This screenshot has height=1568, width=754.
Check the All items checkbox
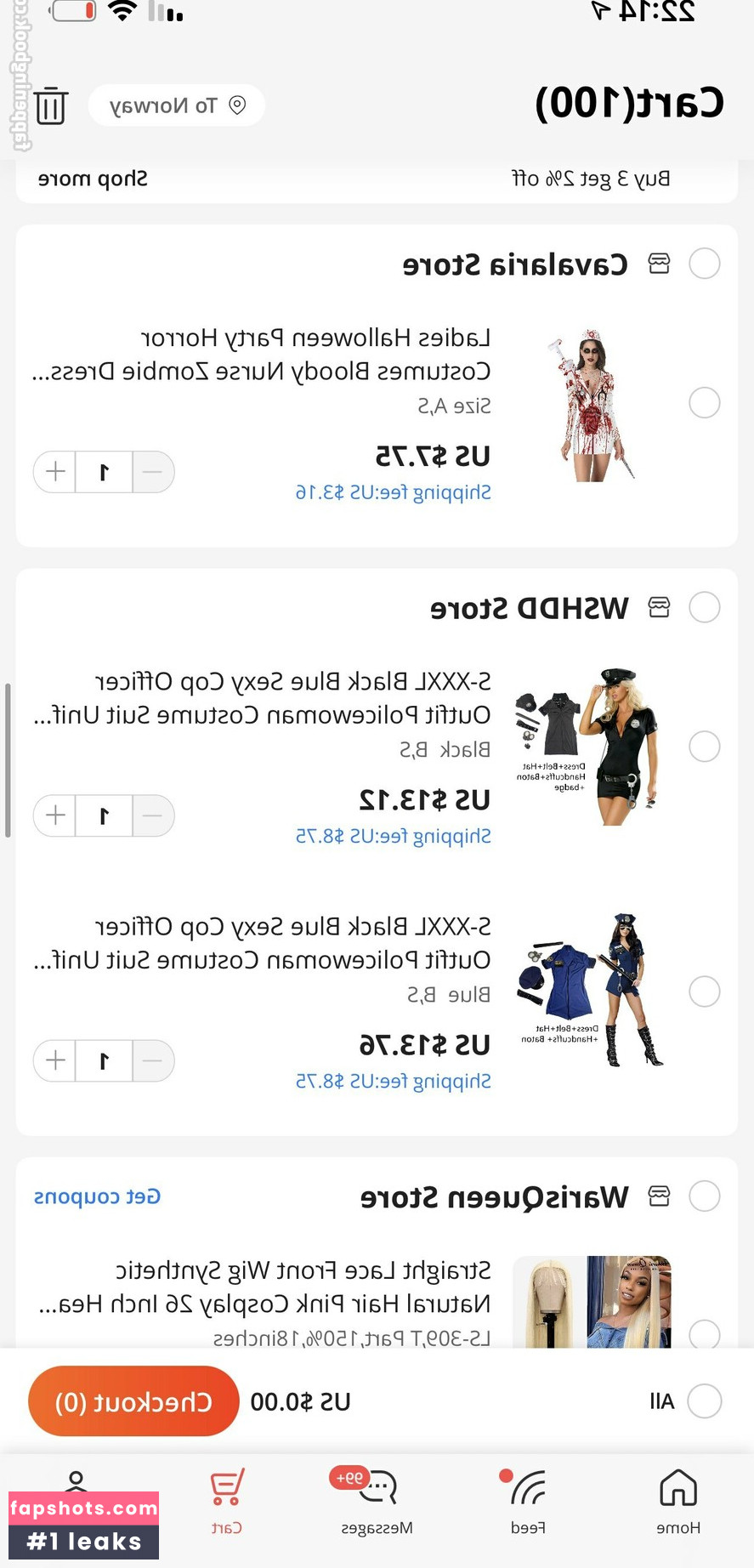click(x=705, y=1400)
